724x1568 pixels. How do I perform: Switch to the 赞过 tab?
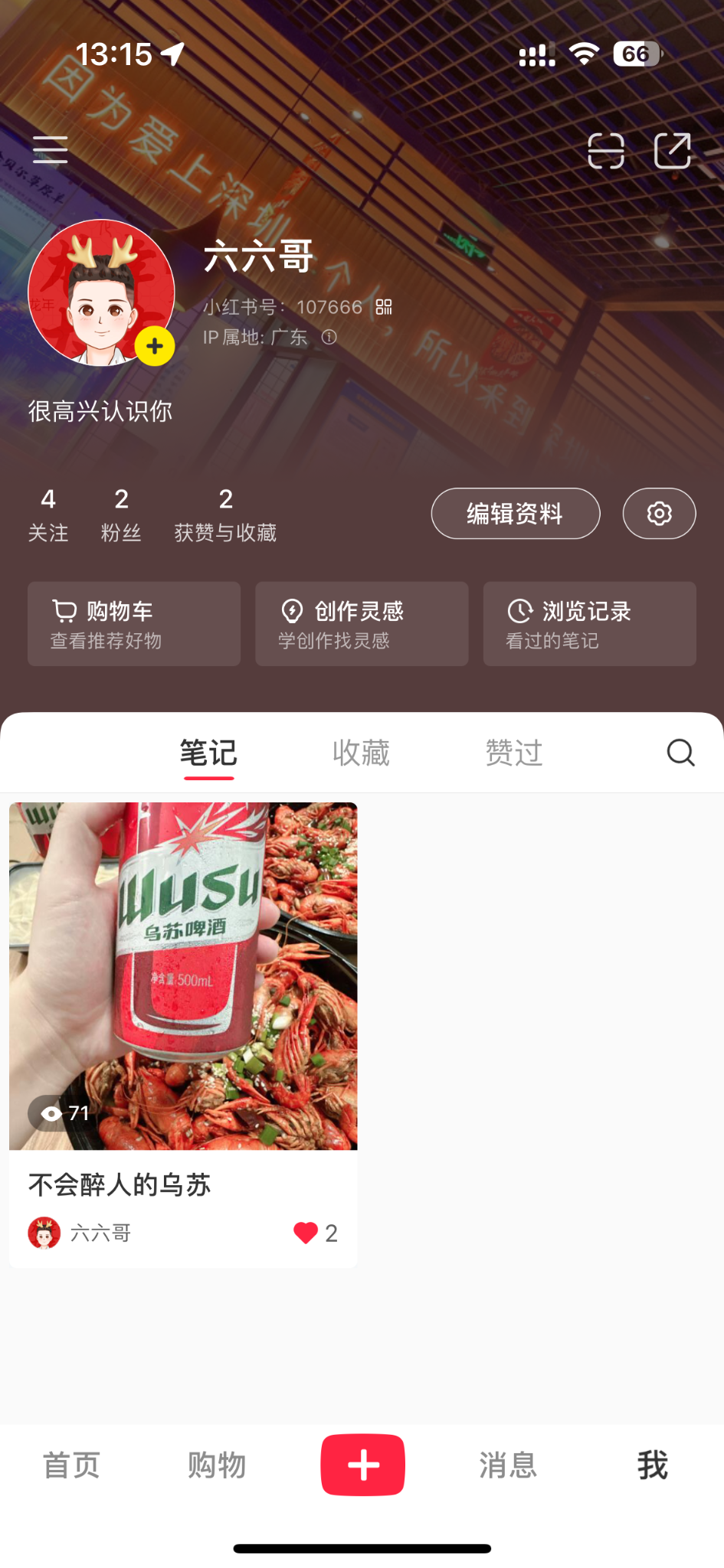click(513, 753)
